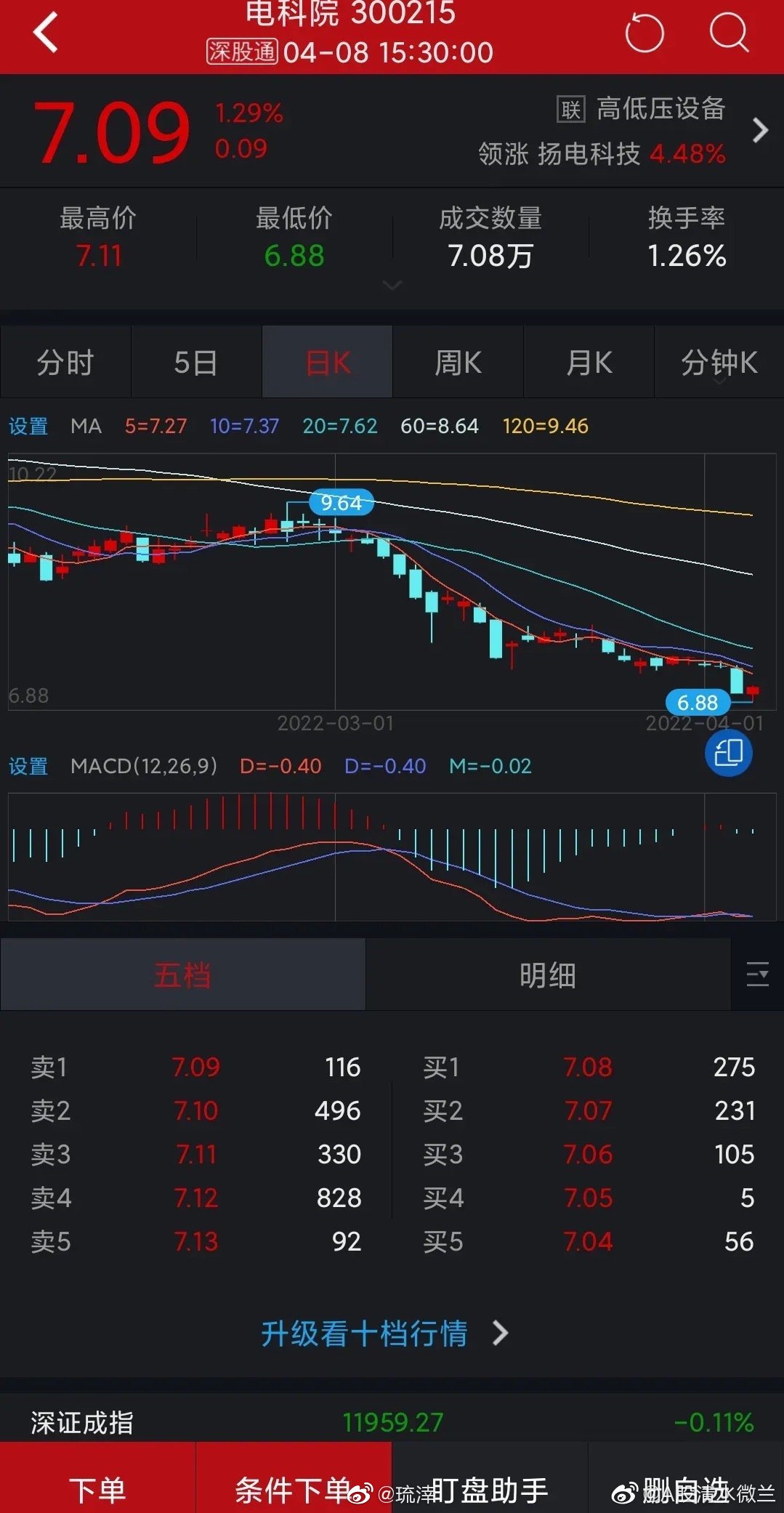Screen dimensions: 784x1513
Task: Open the menu icon beside 明细
Action: (x=757, y=974)
